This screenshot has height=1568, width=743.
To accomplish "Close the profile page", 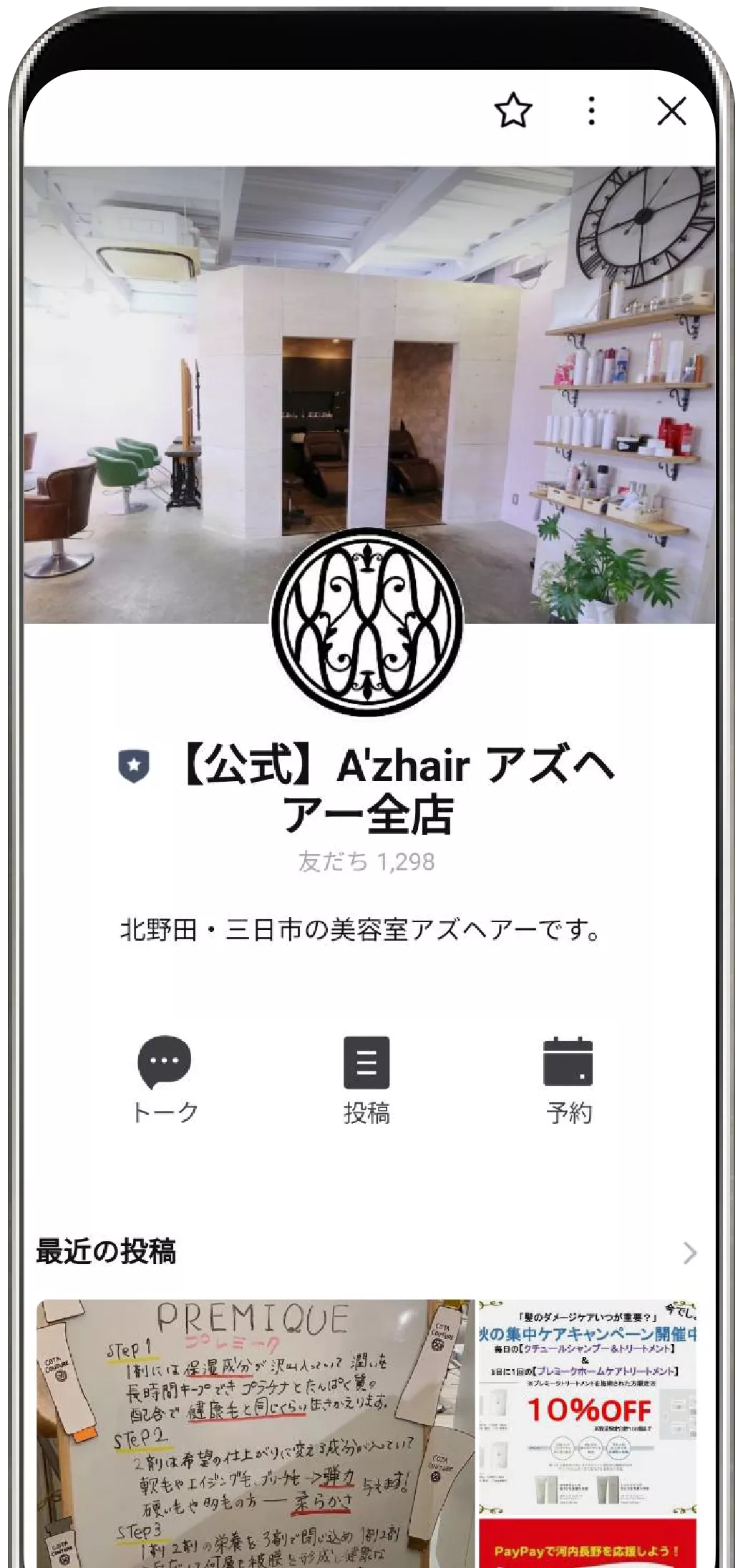I will (x=671, y=112).
